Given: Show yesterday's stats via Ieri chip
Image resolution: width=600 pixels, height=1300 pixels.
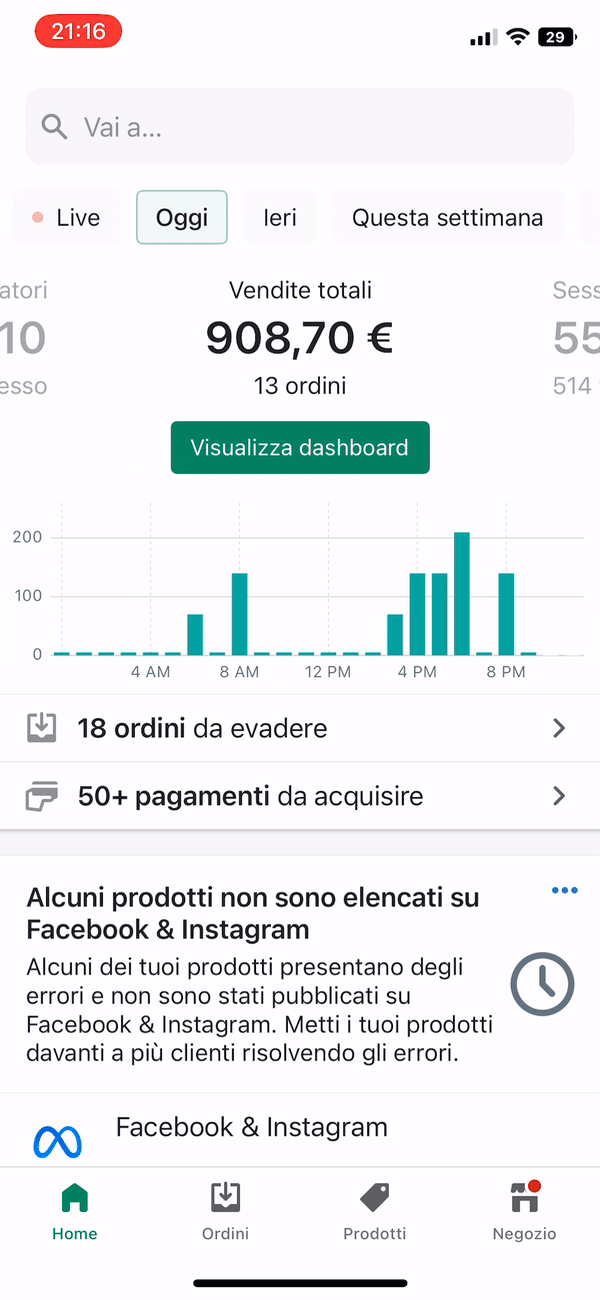Looking at the screenshot, I should [280, 218].
